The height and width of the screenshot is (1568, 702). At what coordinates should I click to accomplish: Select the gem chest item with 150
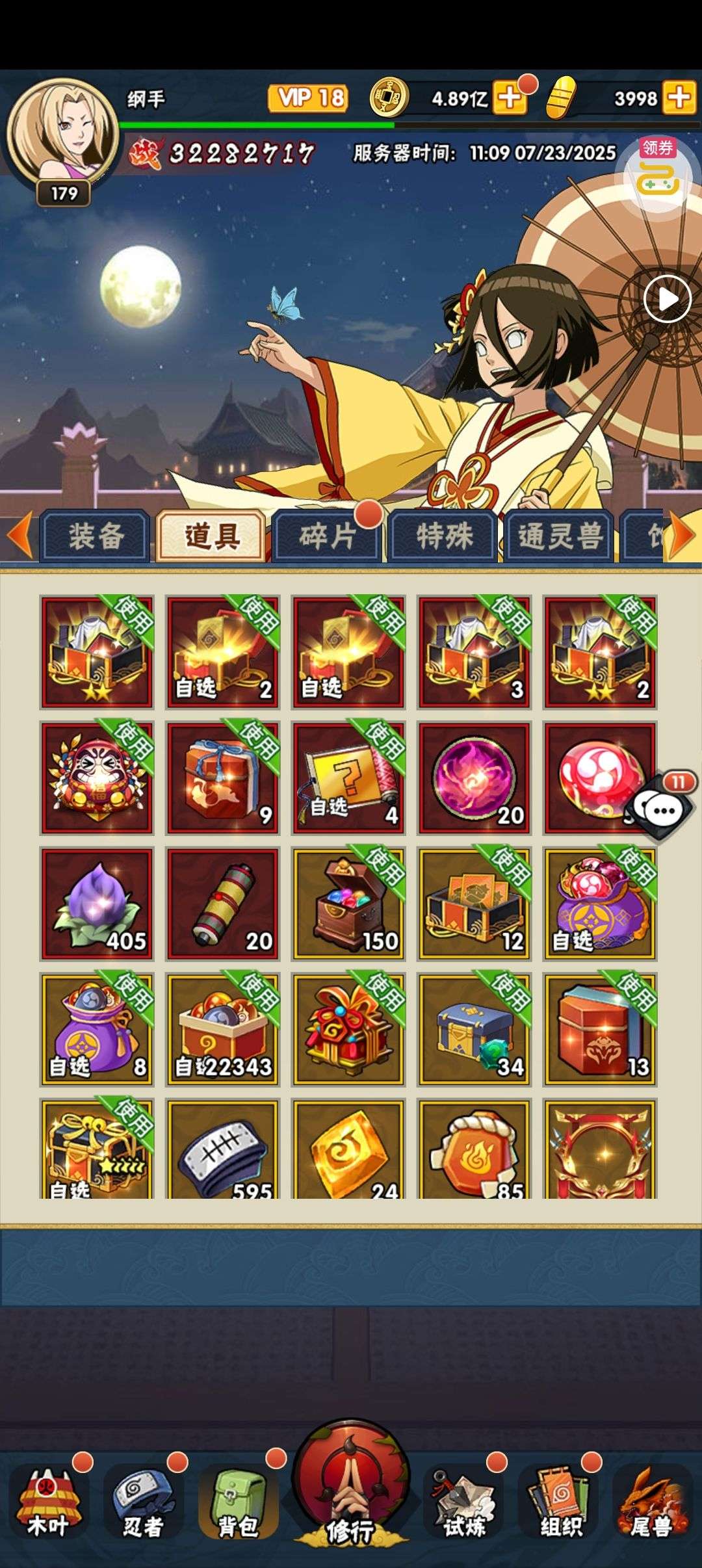click(349, 904)
